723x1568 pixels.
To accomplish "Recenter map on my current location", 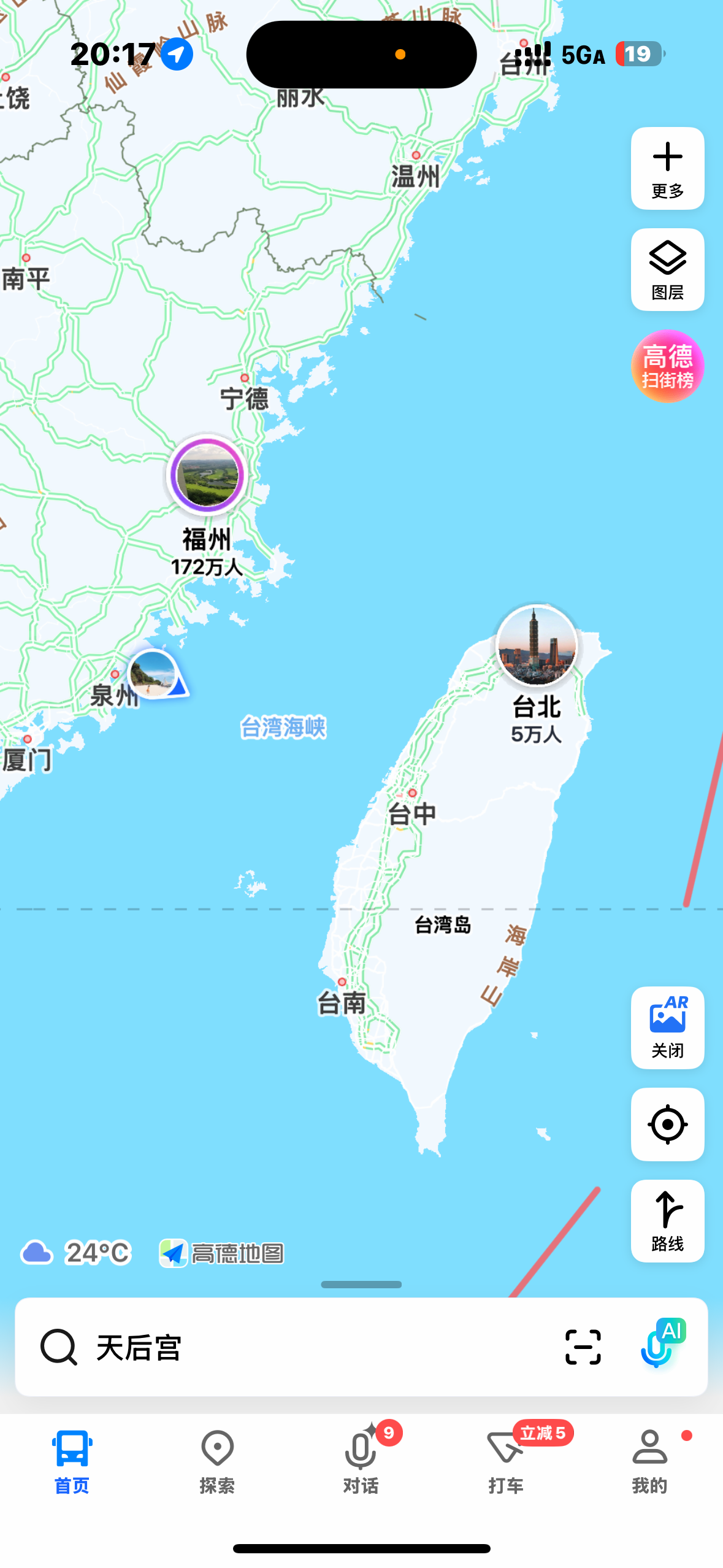I will pyautogui.click(x=667, y=1124).
